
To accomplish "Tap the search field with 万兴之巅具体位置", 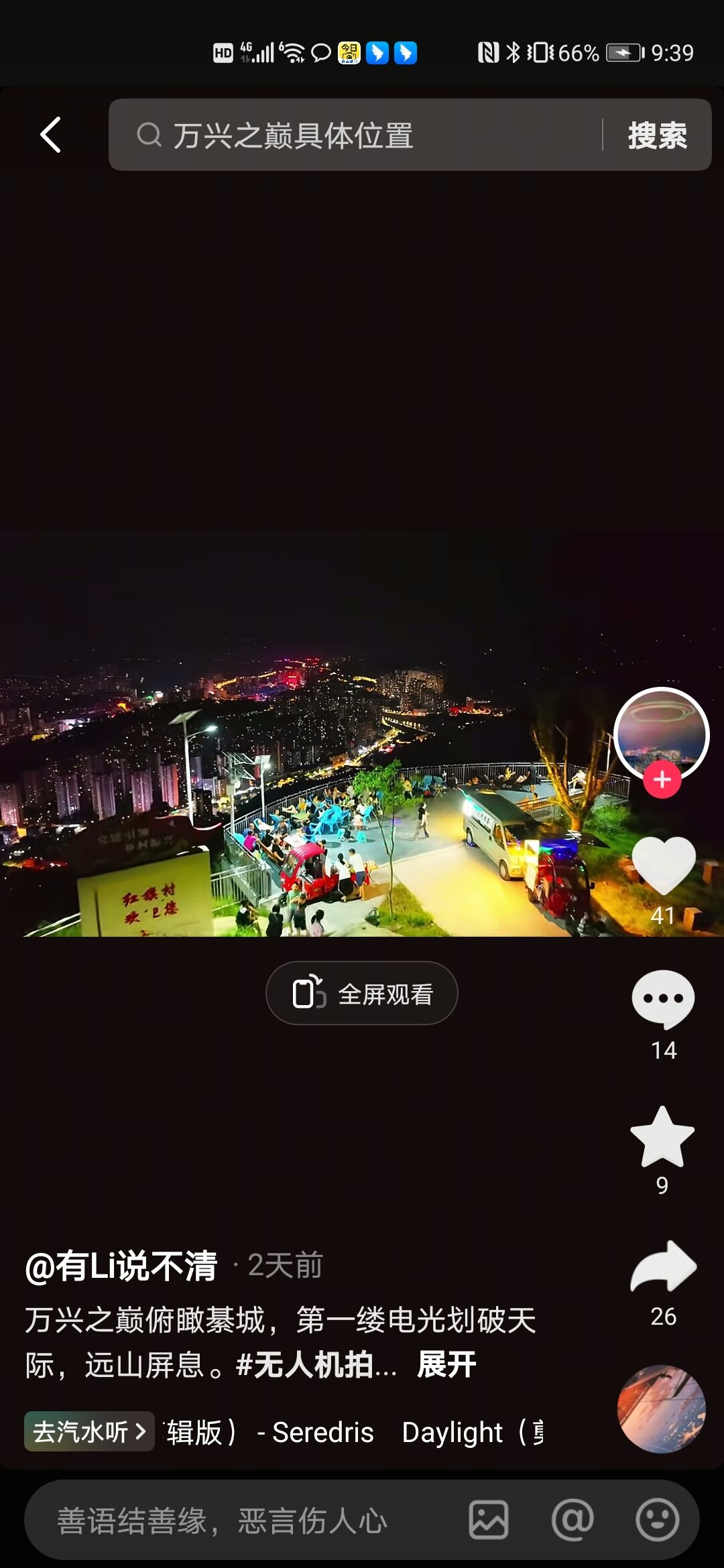I will (x=355, y=135).
